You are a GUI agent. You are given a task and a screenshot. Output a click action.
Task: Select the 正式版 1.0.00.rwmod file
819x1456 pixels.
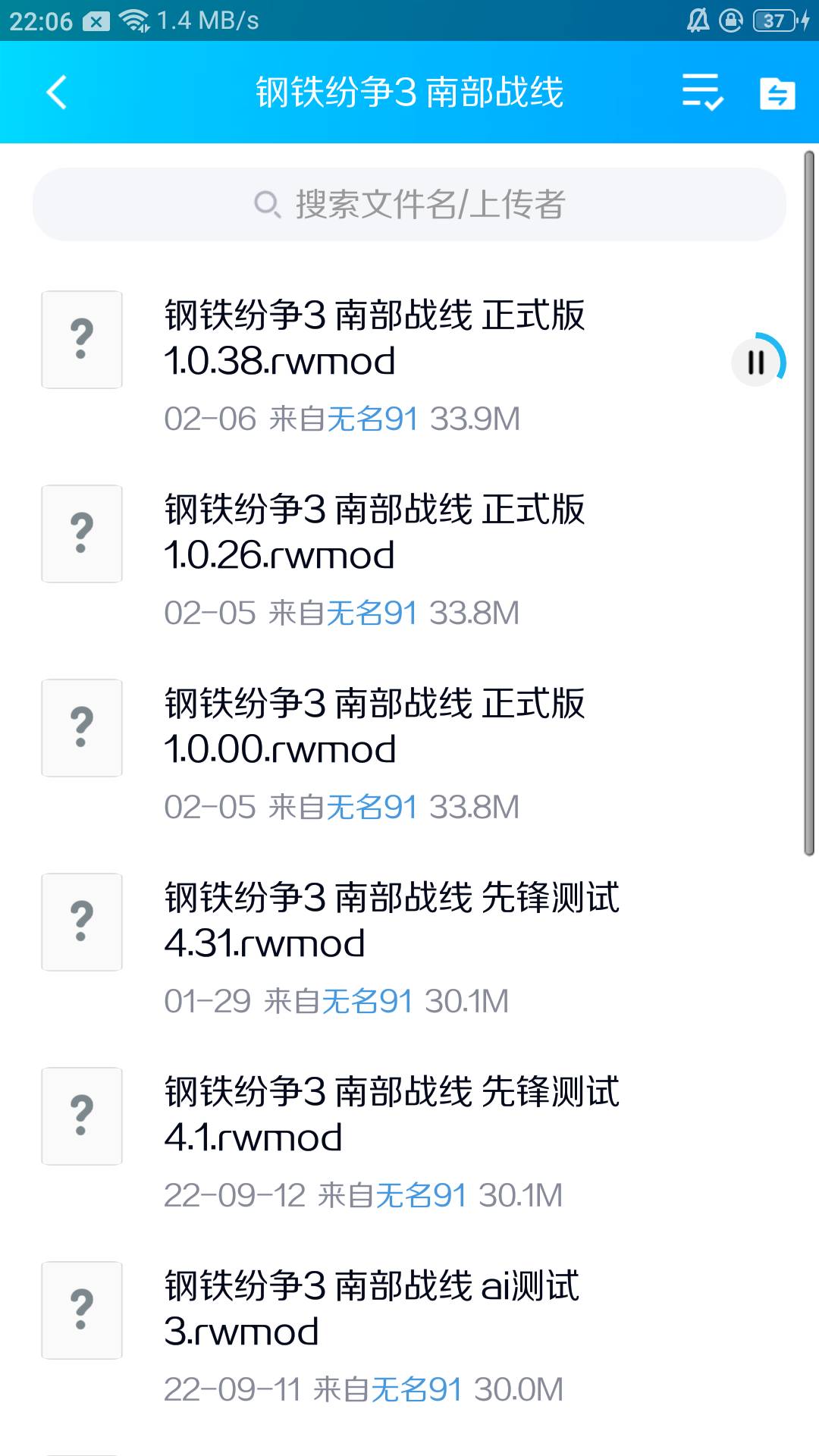point(375,726)
